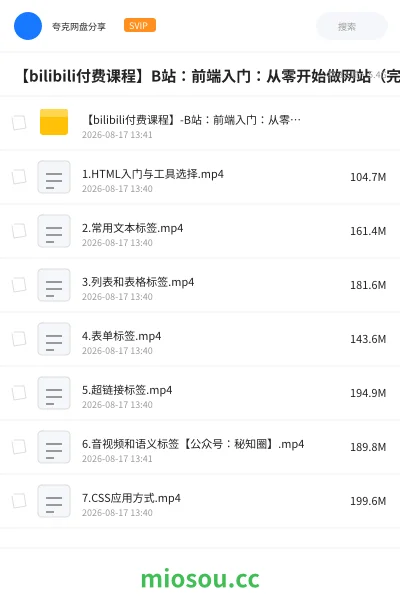Mark the checkbox for 4.表单标签.mp4
This screenshot has width=400, height=600.
point(19,339)
